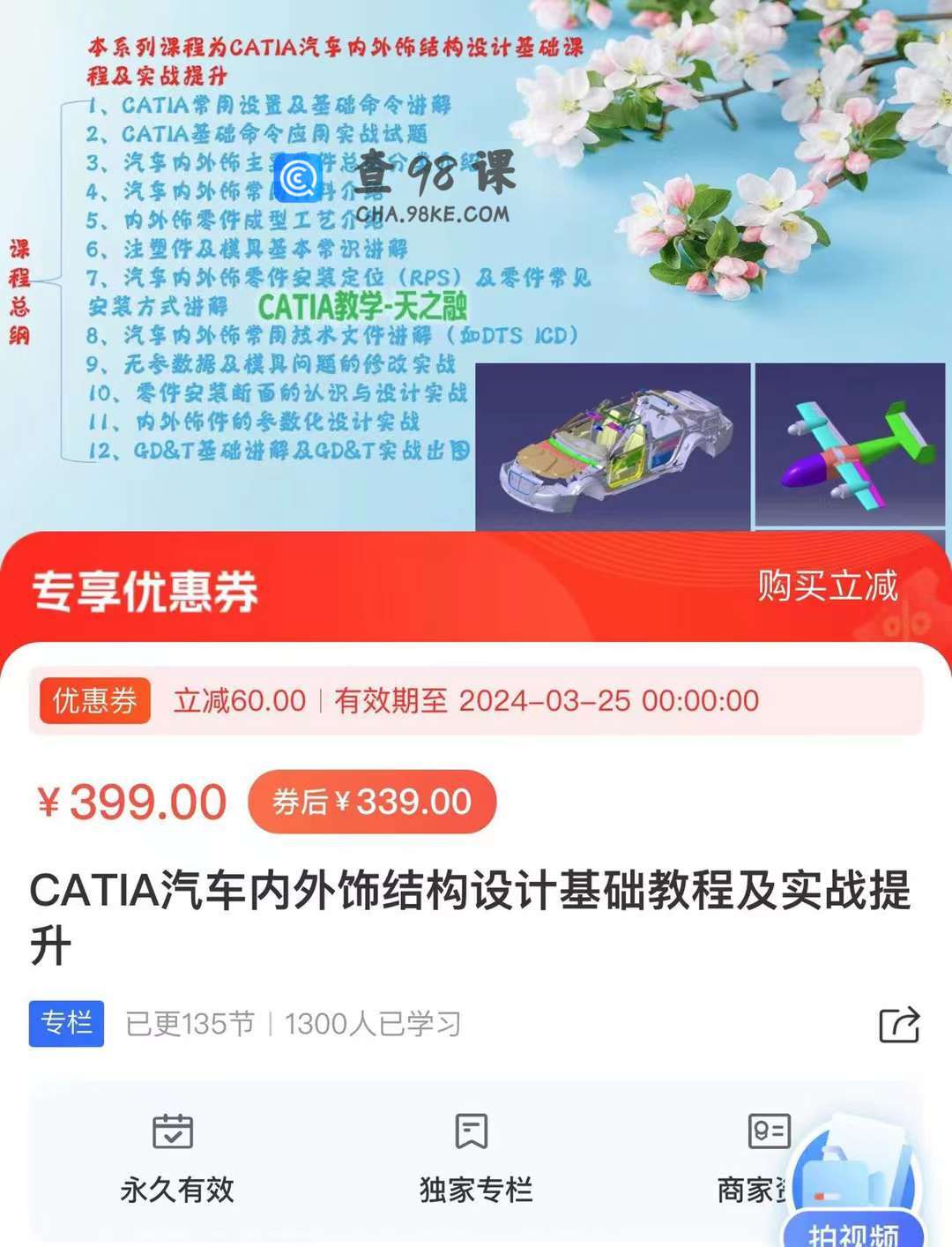Viewport: 952px width, 1247px height.
Task: View the course banner image
Action: (x=476, y=265)
